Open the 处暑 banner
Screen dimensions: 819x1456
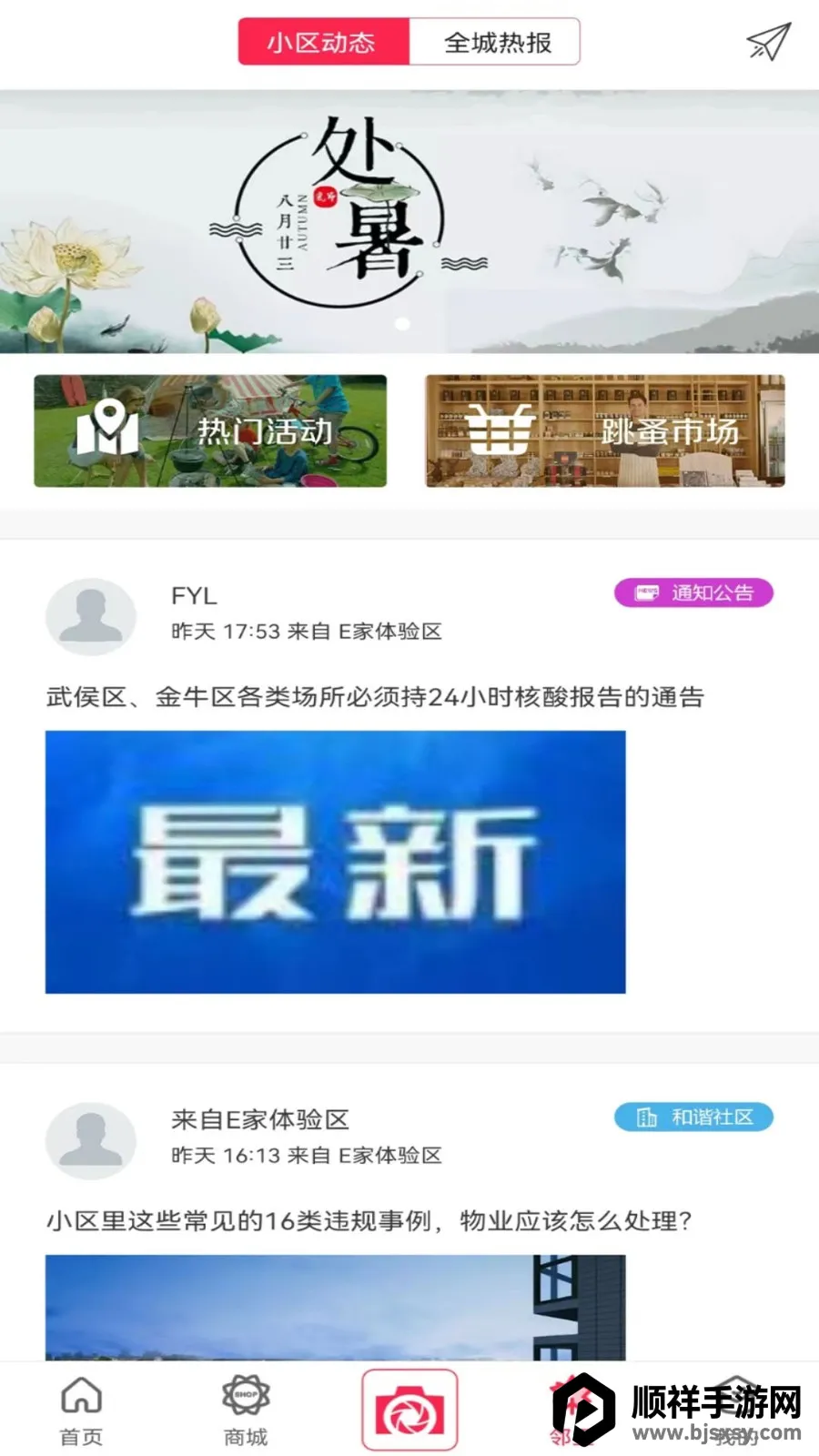tap(409, 220)
